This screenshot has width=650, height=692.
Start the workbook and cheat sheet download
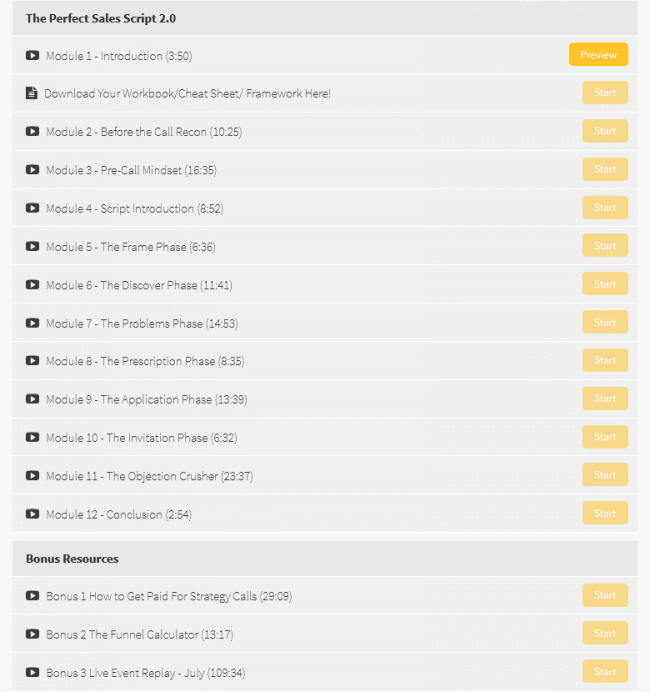click(605, 93)
